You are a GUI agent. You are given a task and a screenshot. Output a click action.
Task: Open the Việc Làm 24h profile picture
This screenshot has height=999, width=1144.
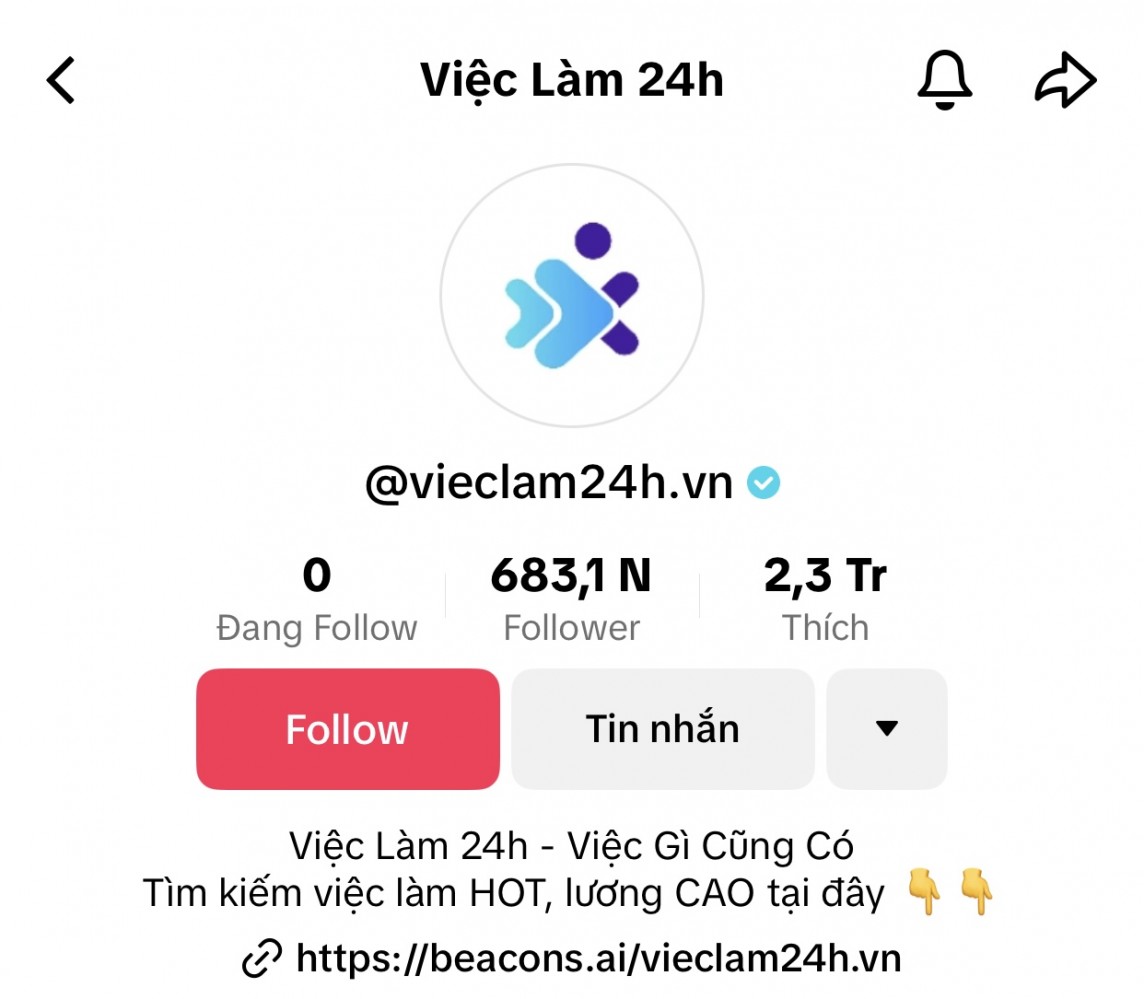click(572, 296)
